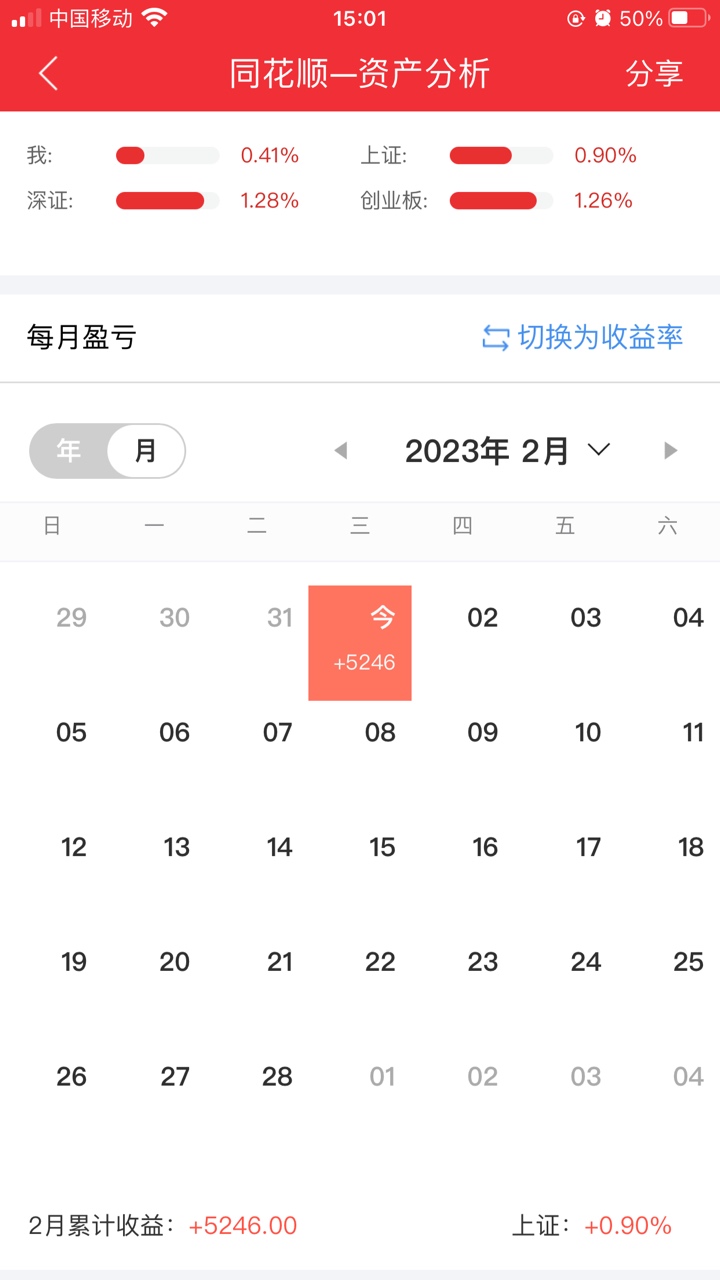
Task: Go back using the top-left arrow
Action: [48, 74]
